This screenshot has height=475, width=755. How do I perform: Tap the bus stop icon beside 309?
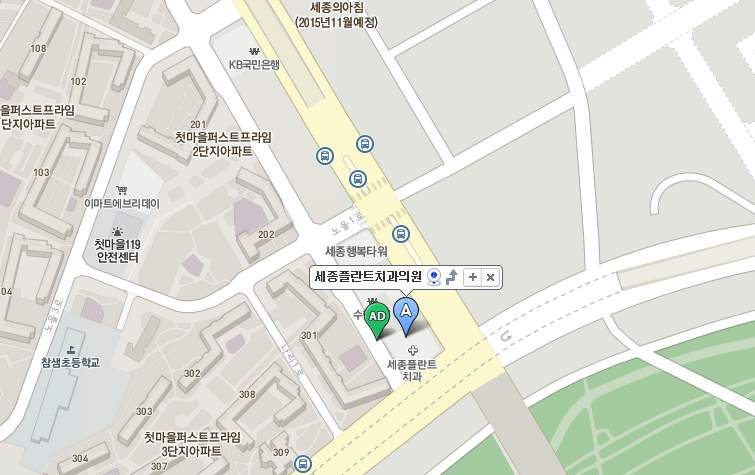(303, 464)
